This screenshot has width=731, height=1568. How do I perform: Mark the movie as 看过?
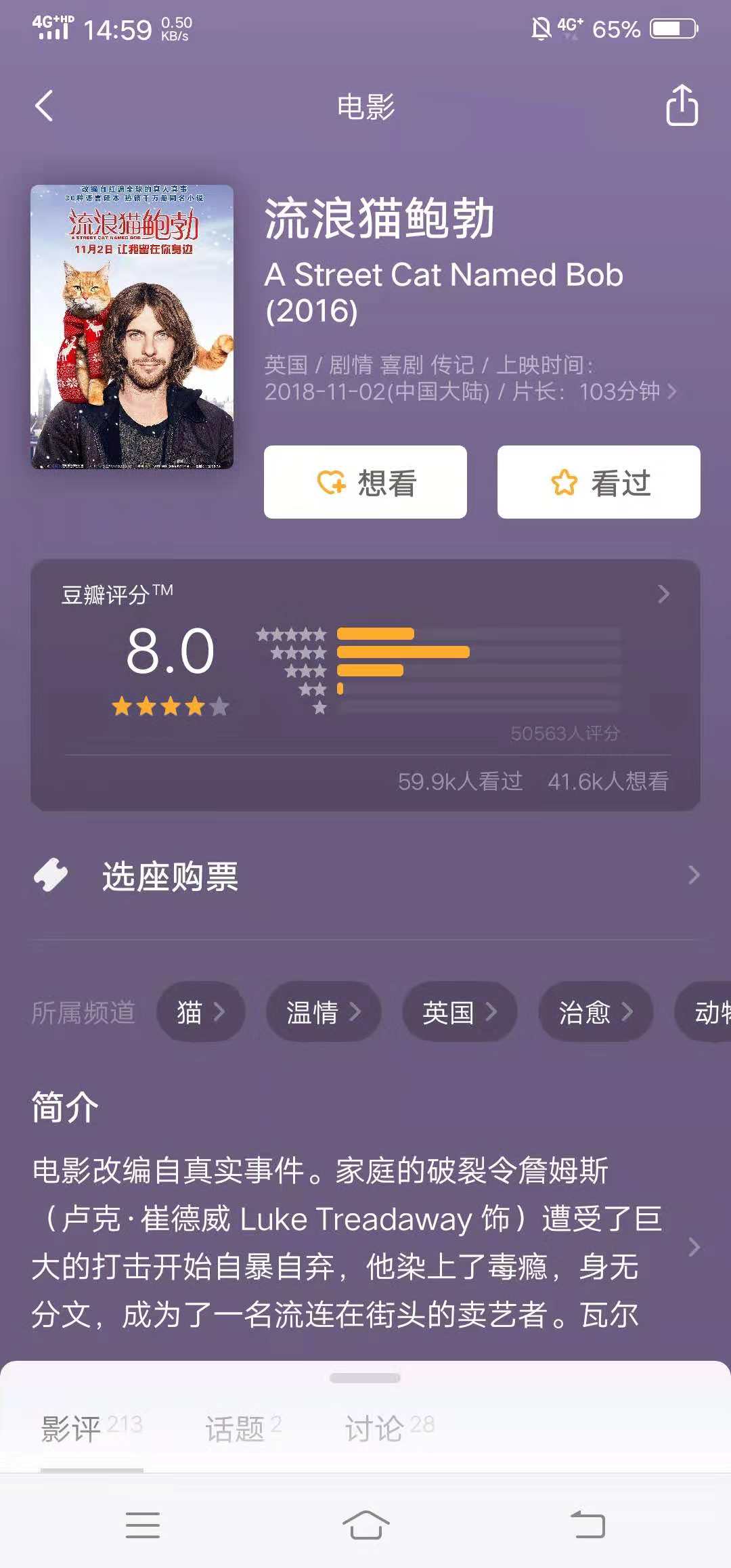click(598, 482)
